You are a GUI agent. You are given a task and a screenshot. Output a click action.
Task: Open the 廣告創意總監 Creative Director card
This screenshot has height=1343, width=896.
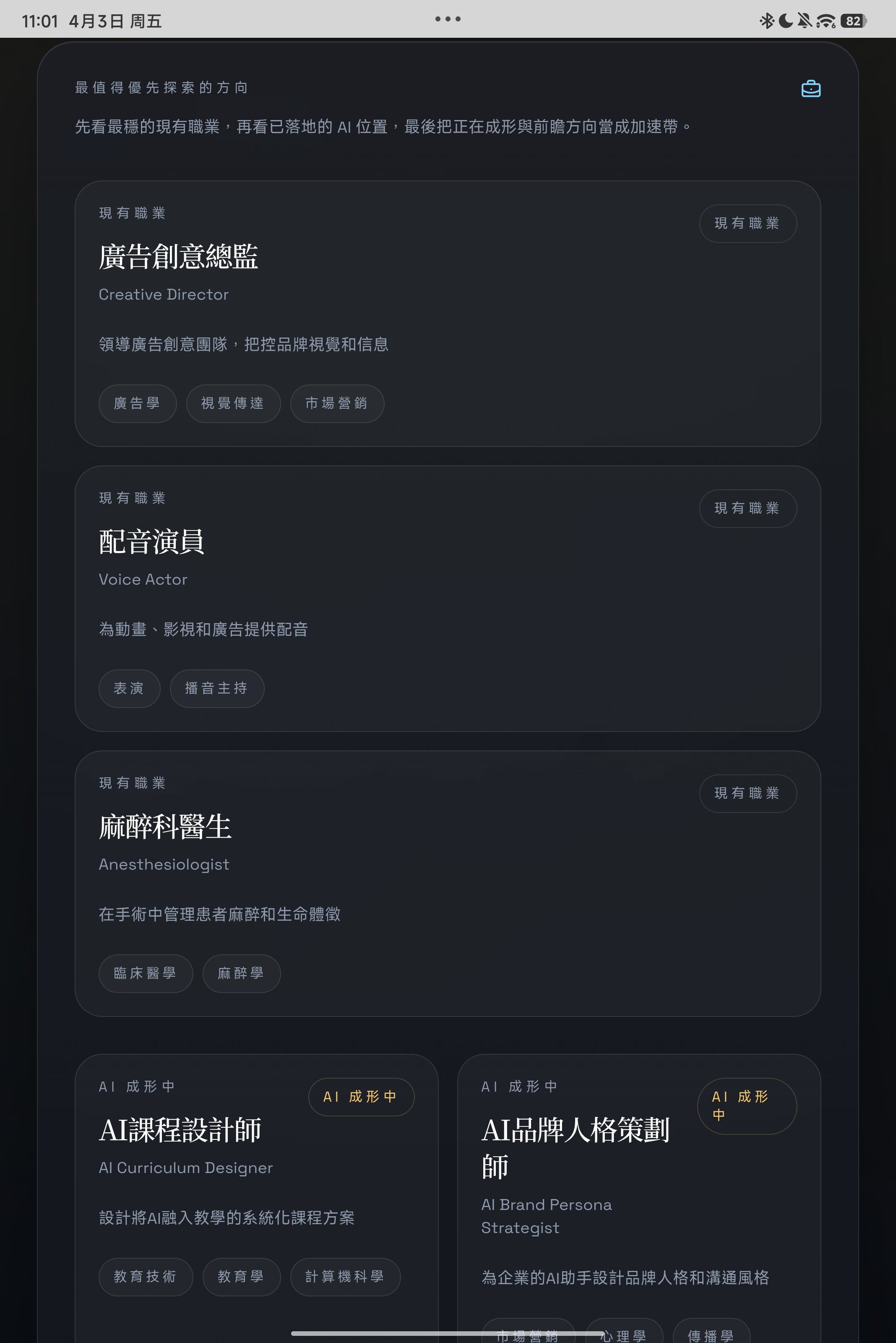[447, 314]
